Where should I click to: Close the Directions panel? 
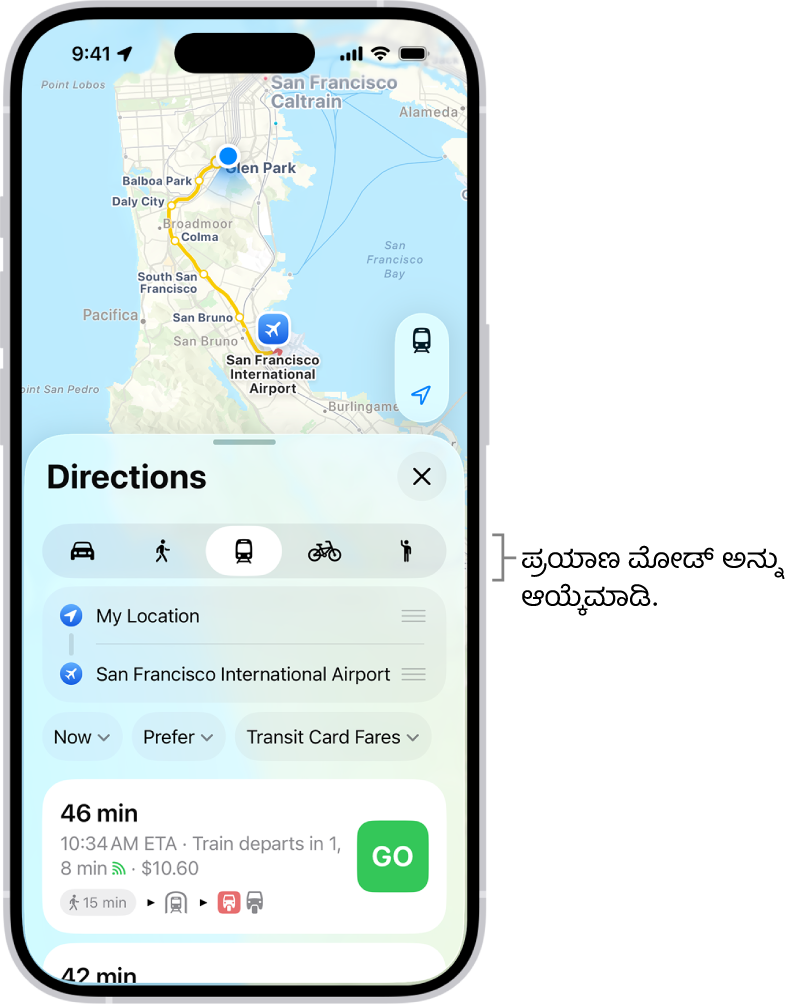(x=421, y=477)
